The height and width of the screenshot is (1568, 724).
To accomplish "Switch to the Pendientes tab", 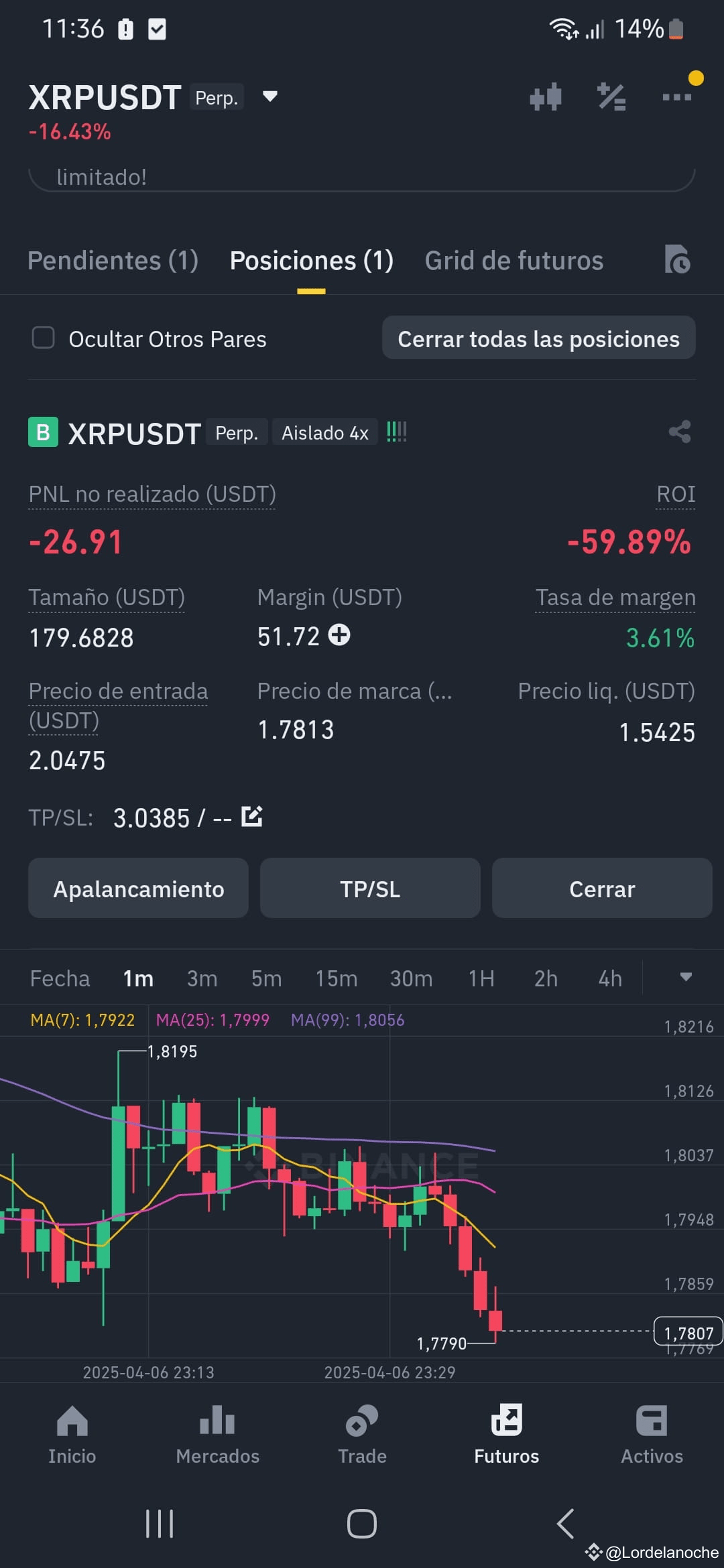I will click(113, 261).
